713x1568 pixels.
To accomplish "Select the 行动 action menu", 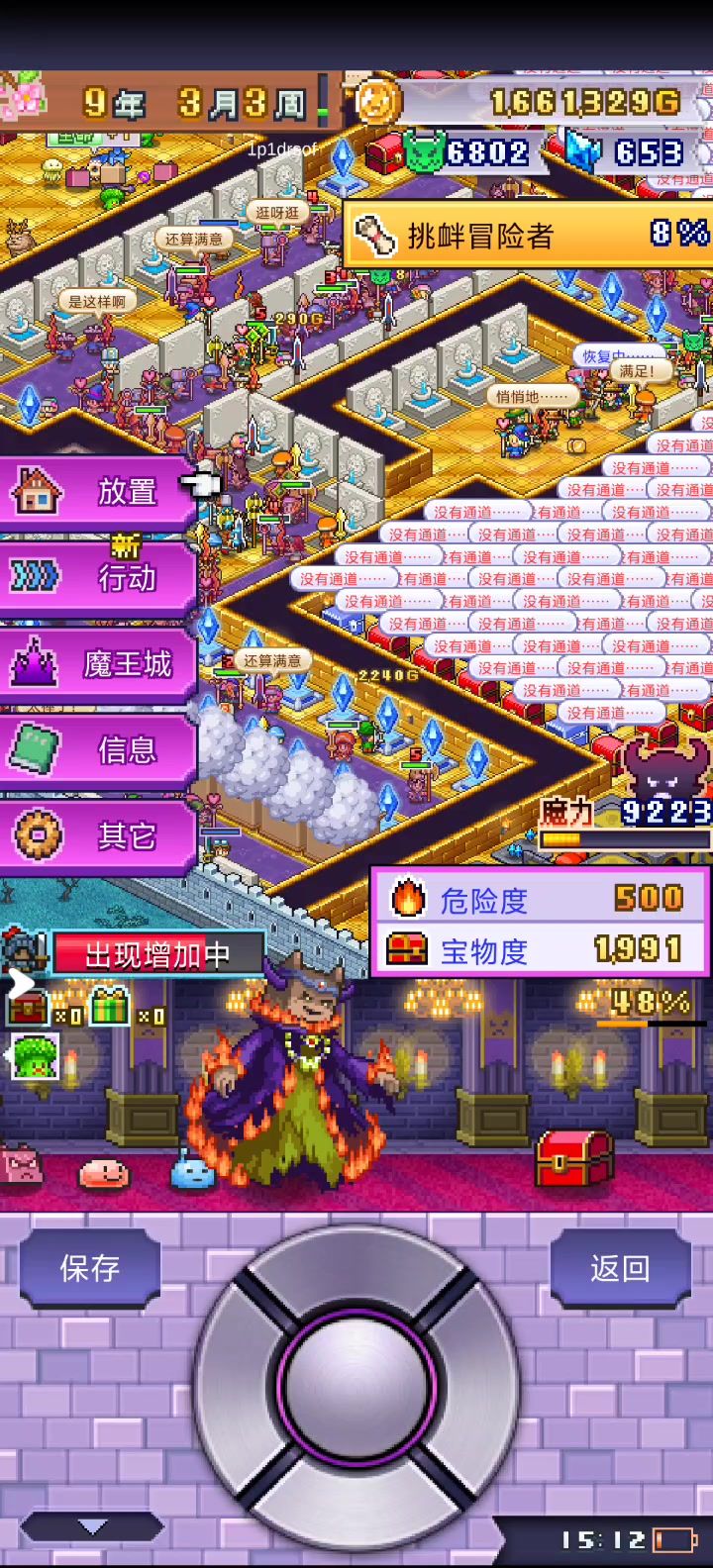I will coord(97,577).
